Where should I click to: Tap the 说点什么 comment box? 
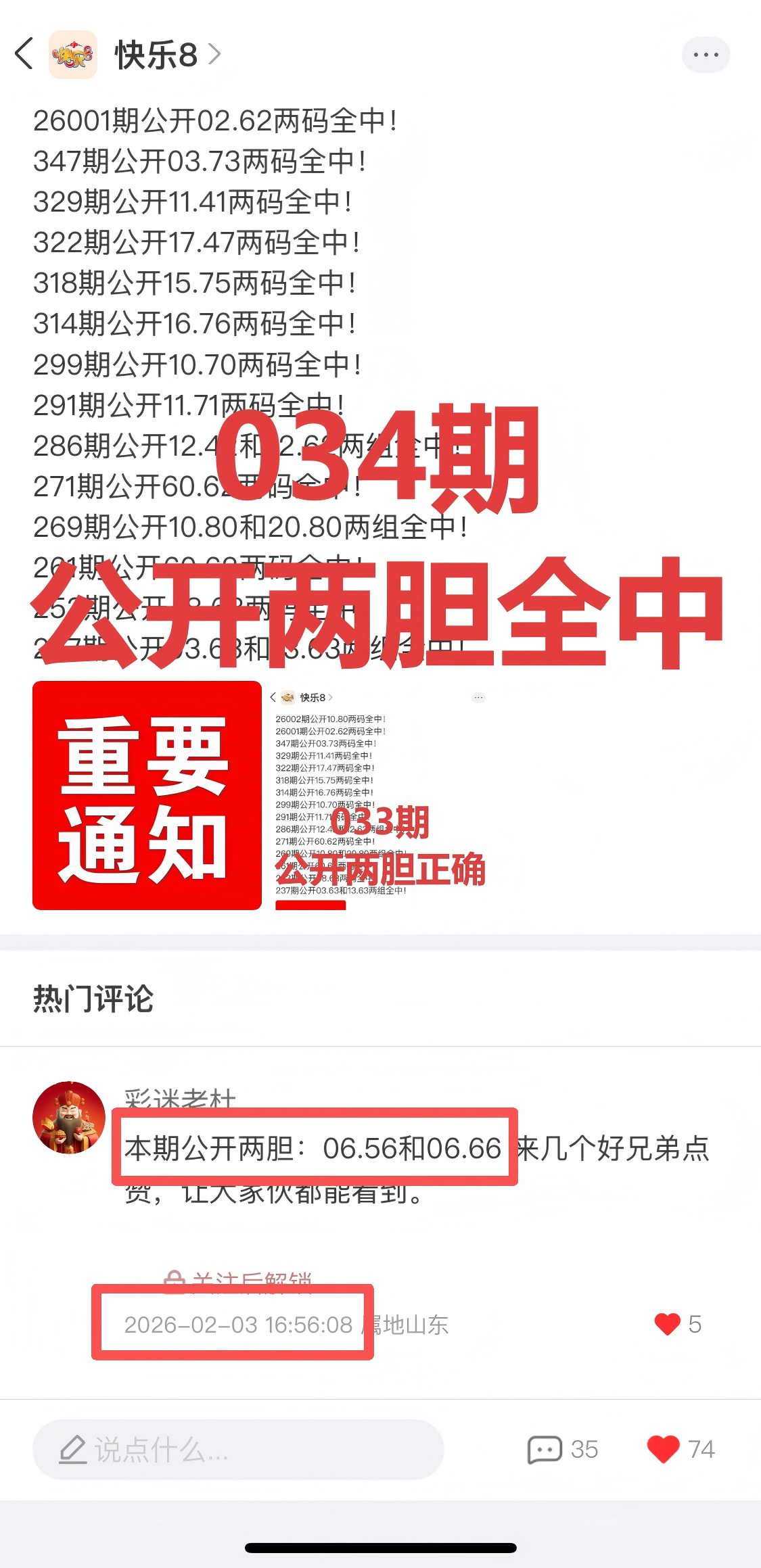click(x=238, y=1449)
